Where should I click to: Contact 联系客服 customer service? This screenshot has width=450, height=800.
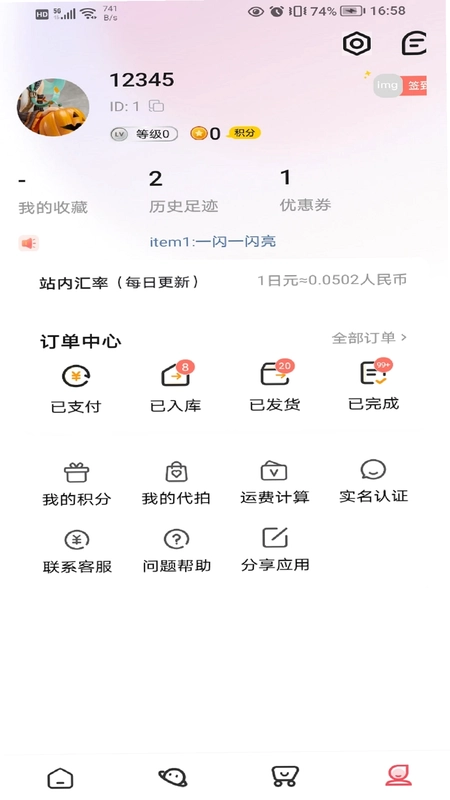point(77,552)
